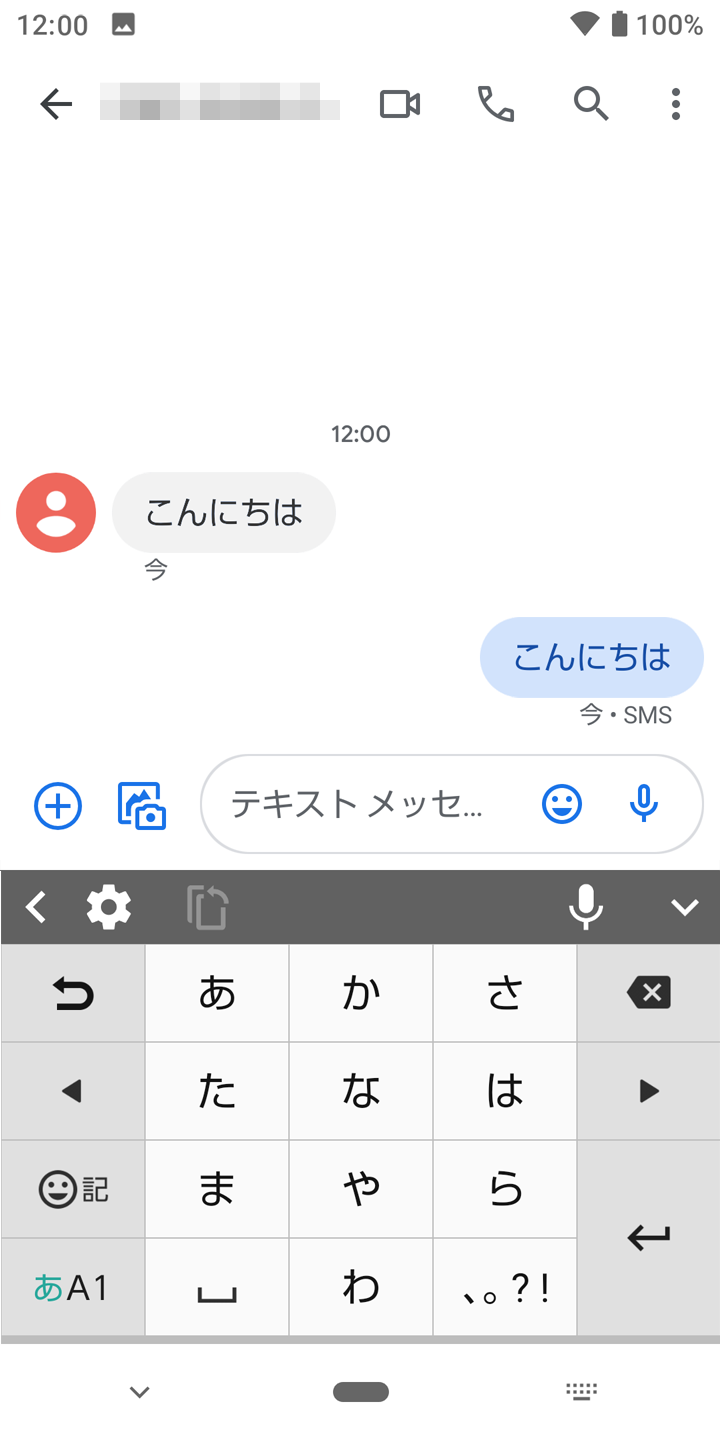Hide keyboard via navigation bar down arrow

click(x=140, y=1391)
